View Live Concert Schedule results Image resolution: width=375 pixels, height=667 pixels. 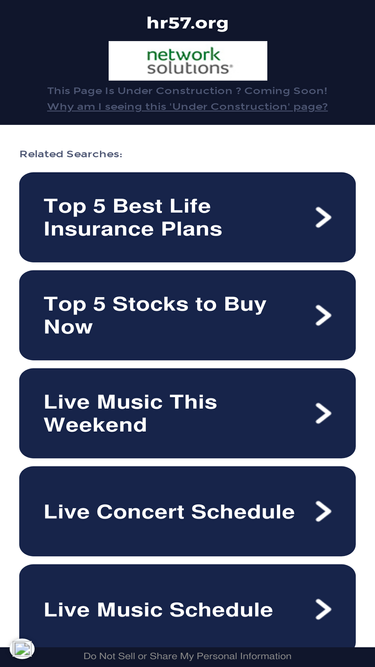(187, 511)
